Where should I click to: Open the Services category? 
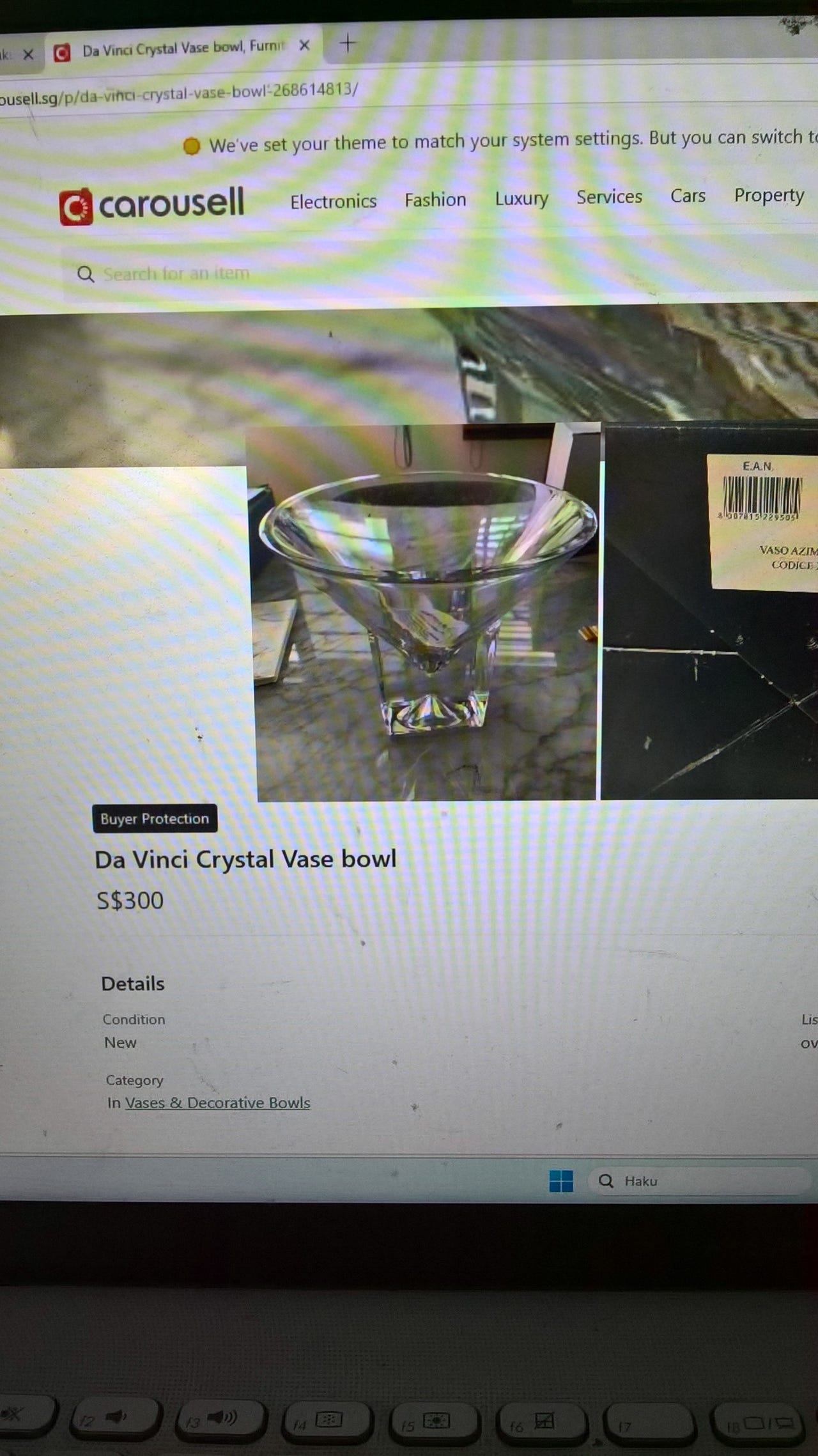point(609,197)
